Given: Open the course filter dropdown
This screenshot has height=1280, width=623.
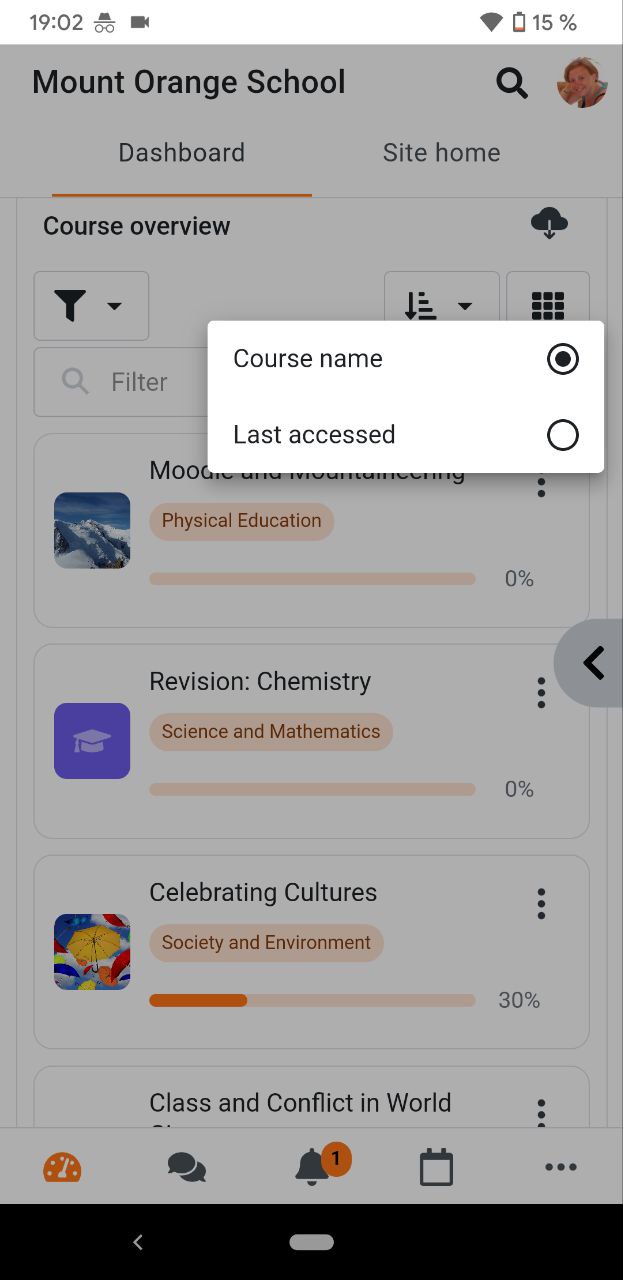Looking at the screenshot, I should click(91, 306).
